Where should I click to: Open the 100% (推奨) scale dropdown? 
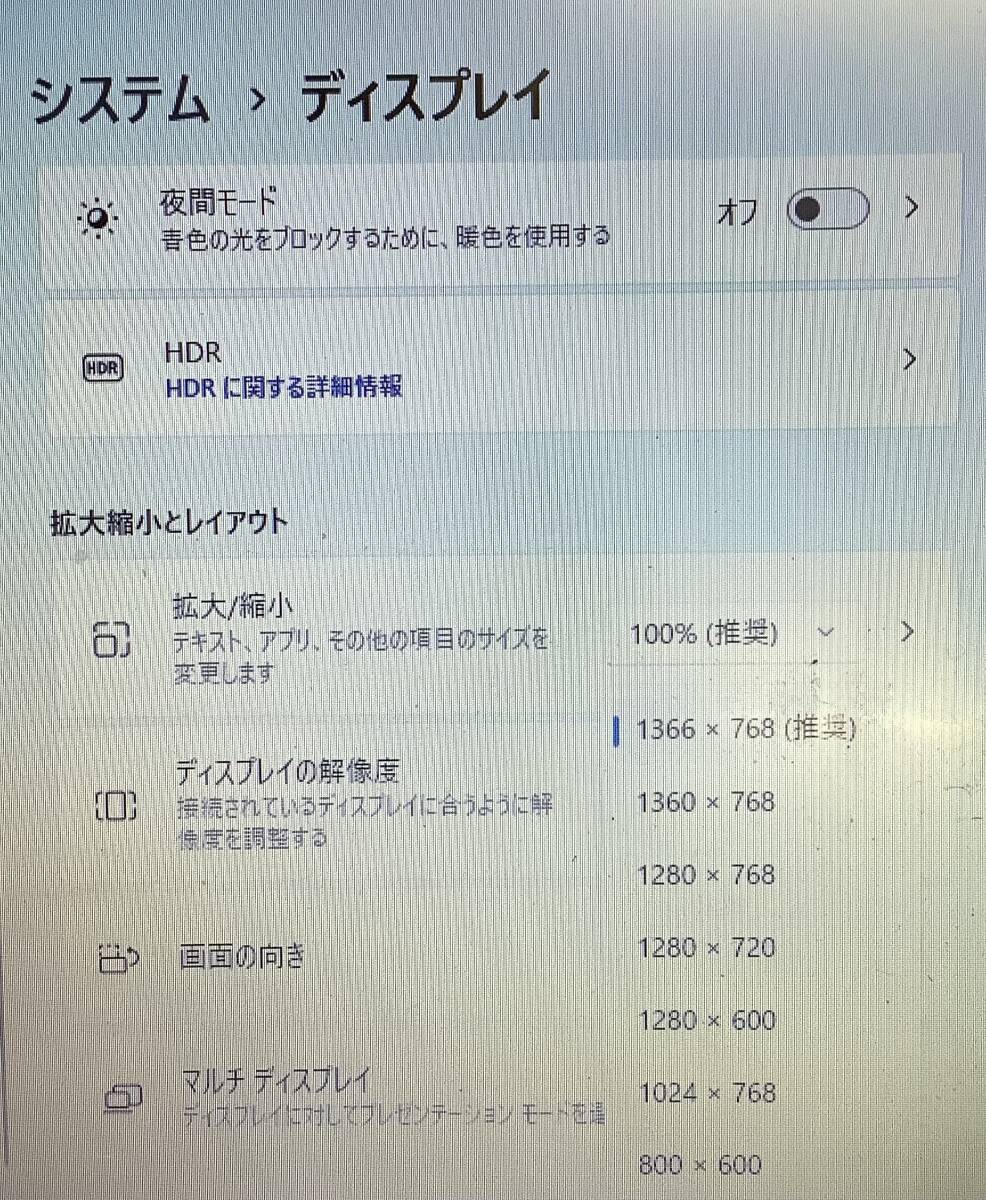click(x=731, y=633)
